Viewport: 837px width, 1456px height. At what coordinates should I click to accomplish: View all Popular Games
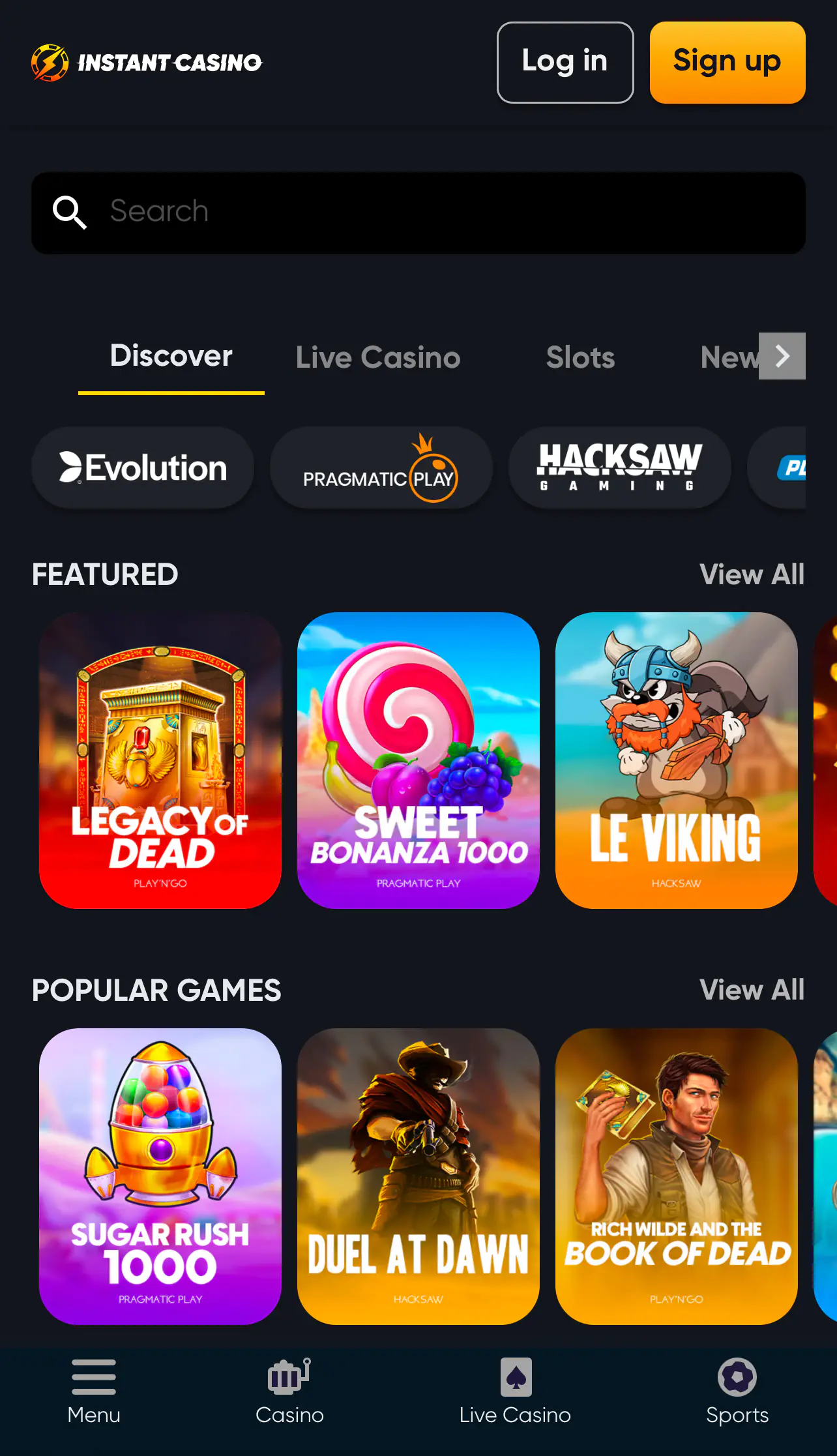coord(751,990)
